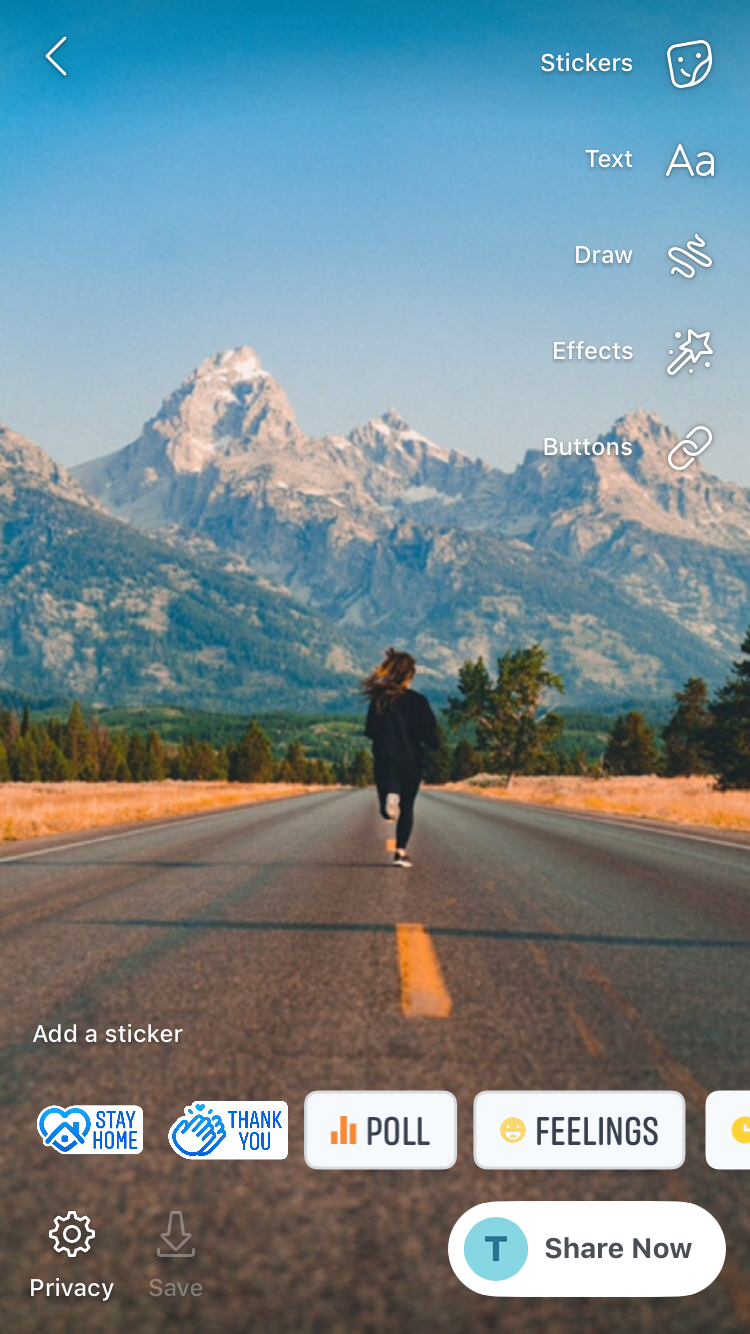The image size is (750, 1334).
Task: Open Privacy settings
Action: [x=71, y=1255]
